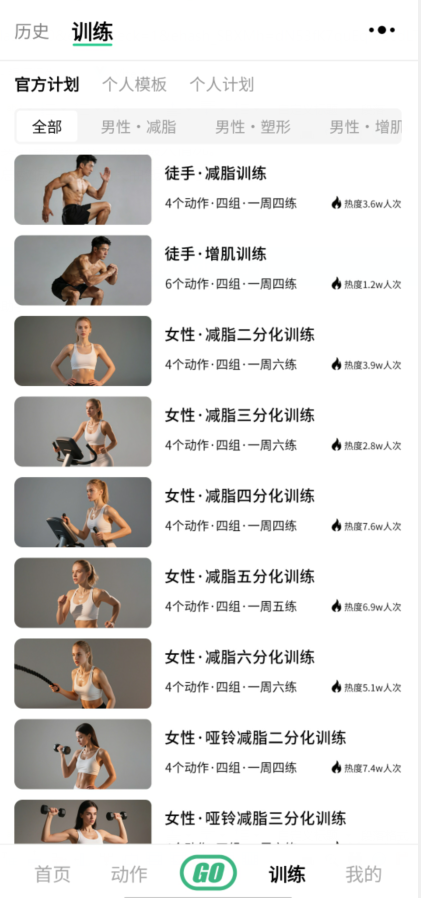Select the 全部 filter chip
The image size is (421, 898).
[47, 127]
